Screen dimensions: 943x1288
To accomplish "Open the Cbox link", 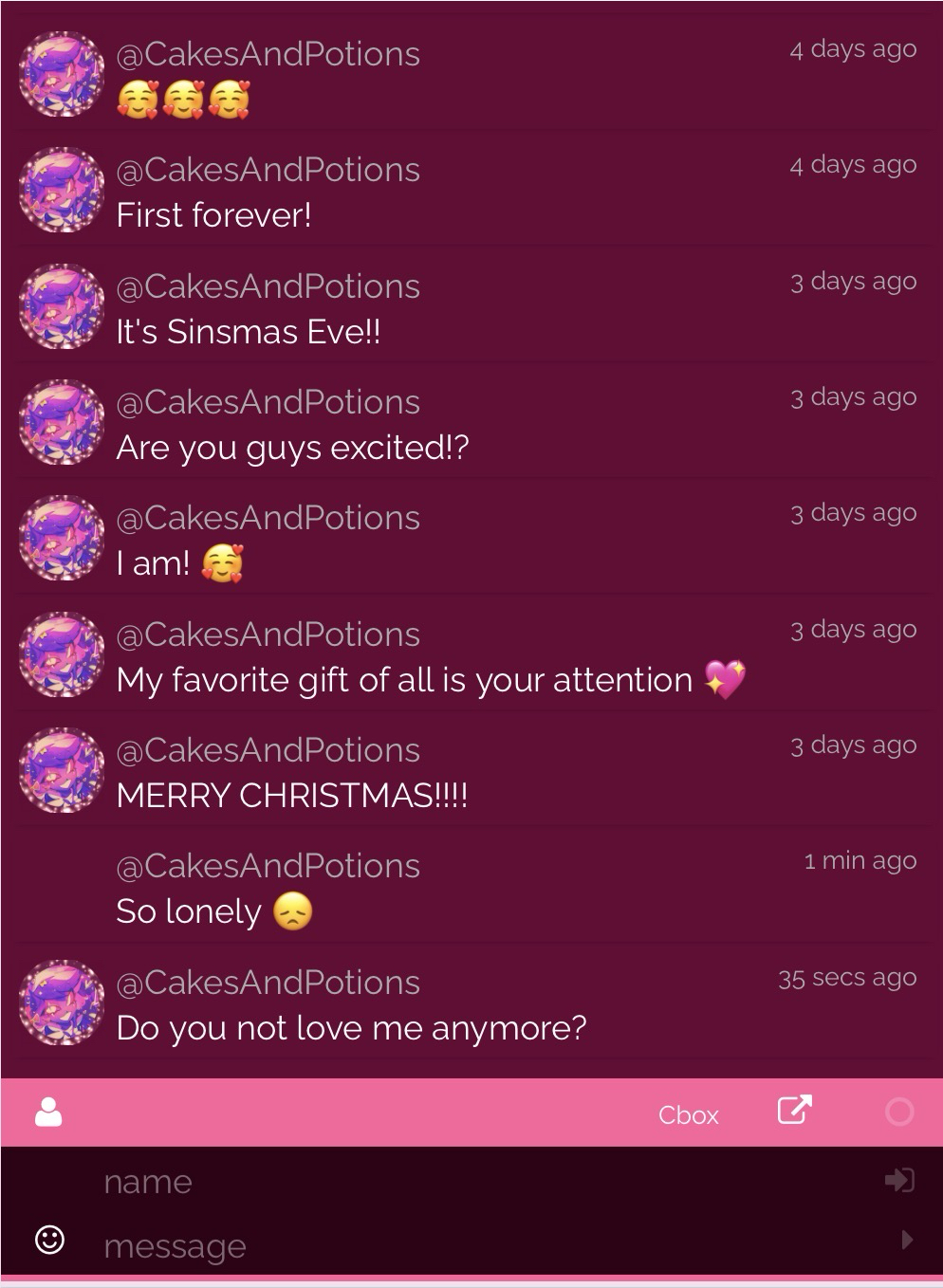I will 688,1114.
